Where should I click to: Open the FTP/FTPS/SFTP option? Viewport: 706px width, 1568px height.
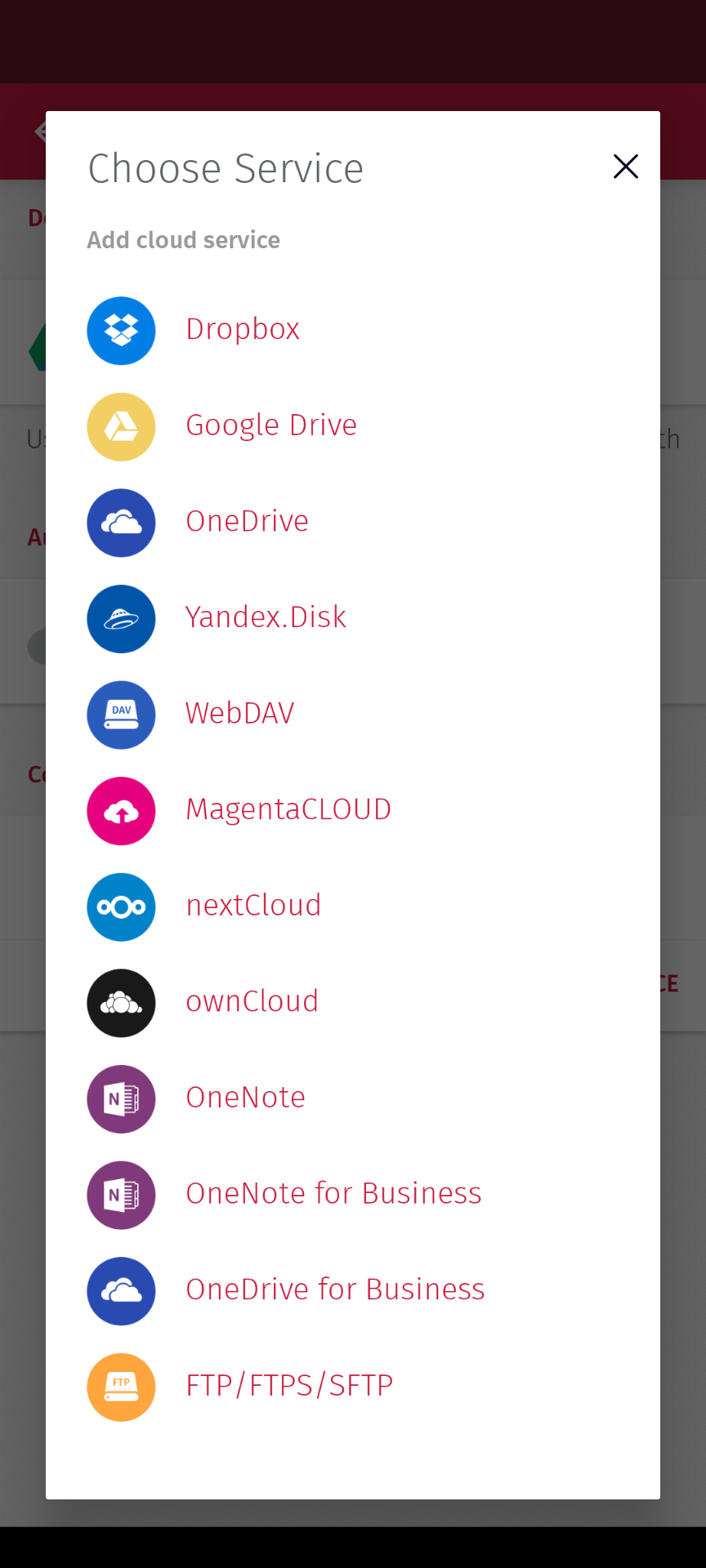tap(289, 1386)
